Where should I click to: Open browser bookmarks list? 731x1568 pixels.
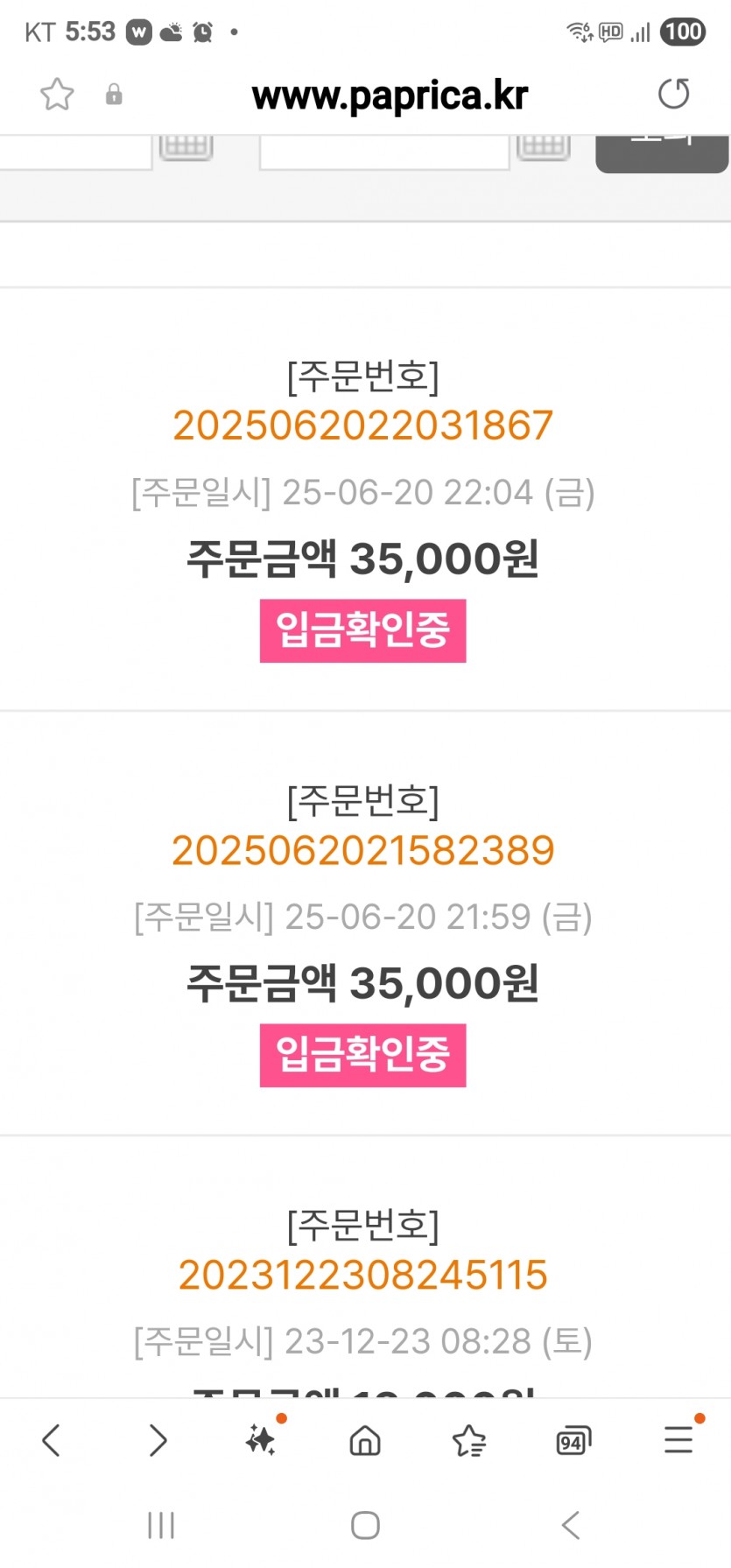coord(469,1440)
